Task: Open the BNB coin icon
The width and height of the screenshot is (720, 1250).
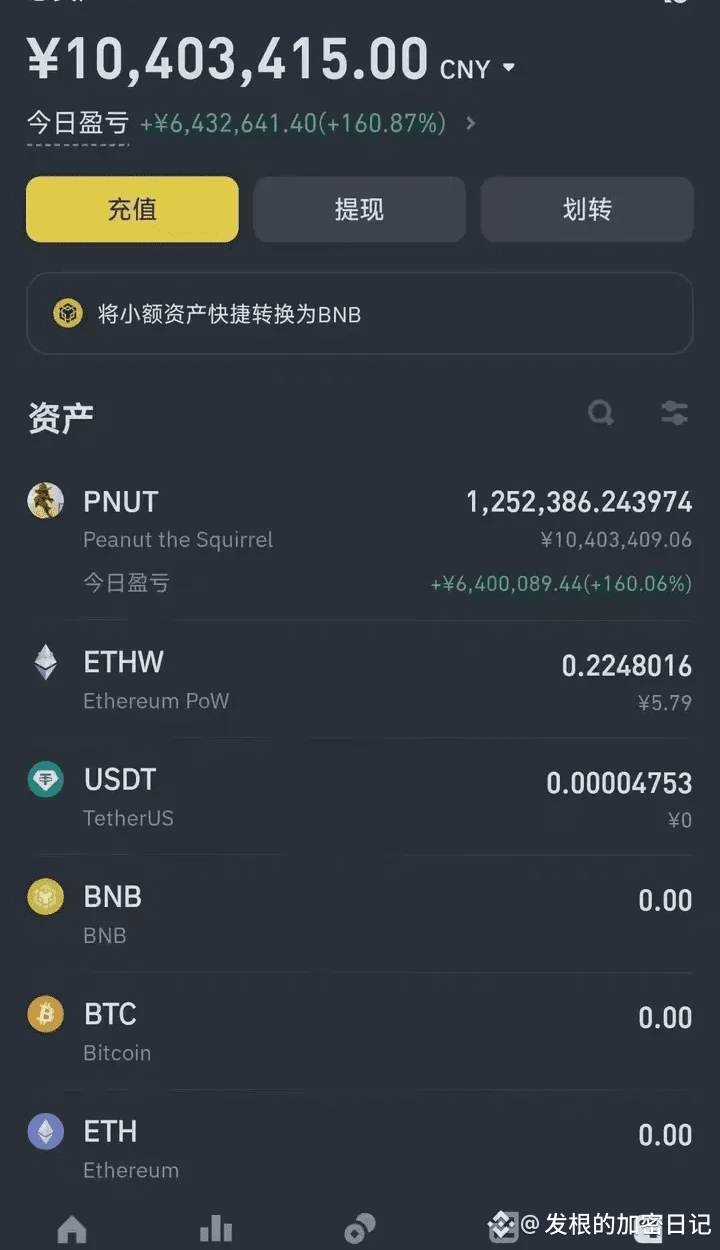Action: click(44, 897)
